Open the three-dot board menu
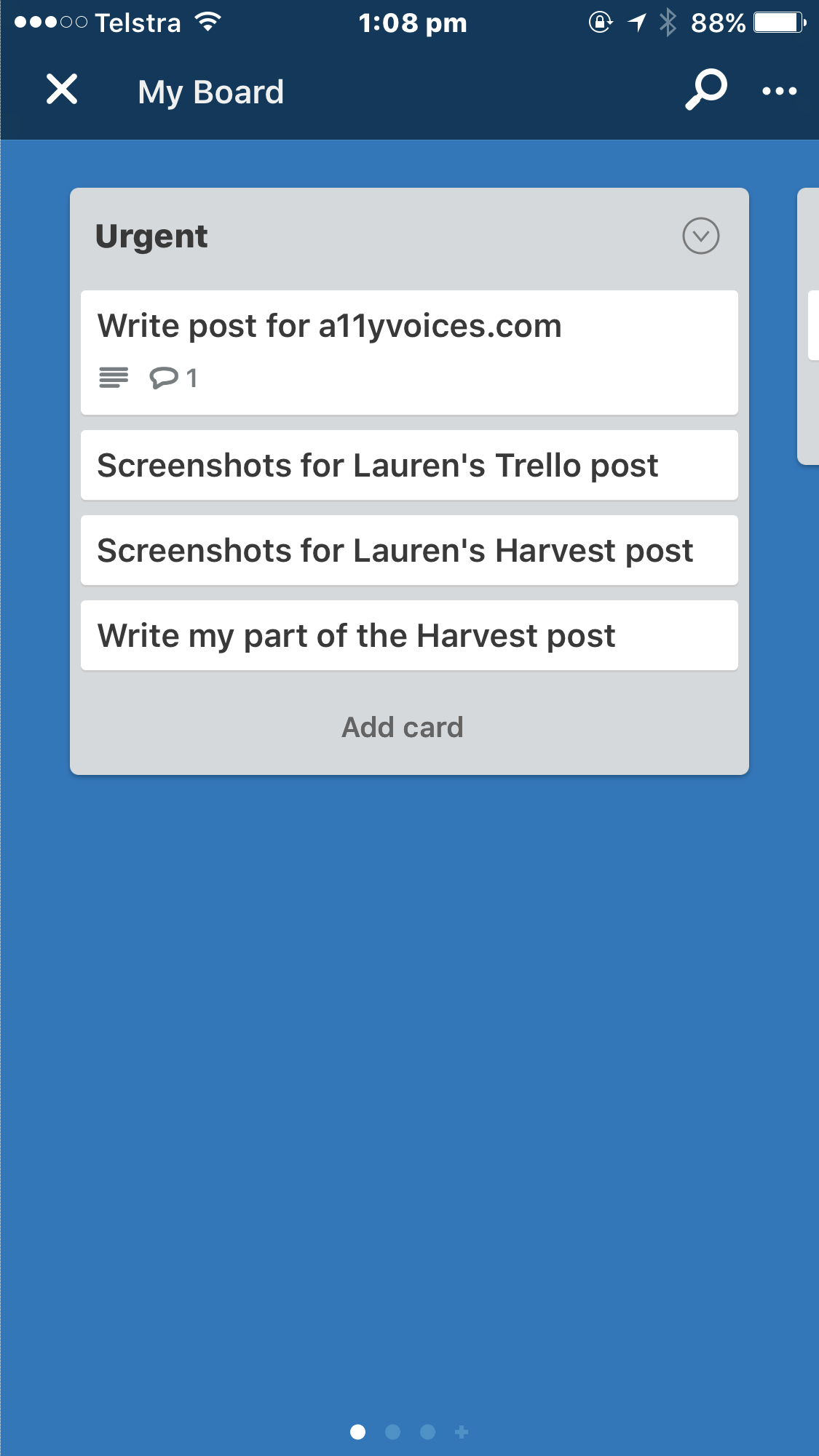The height and width of the screenshot is (1456, 819). (x=779, y=91)
